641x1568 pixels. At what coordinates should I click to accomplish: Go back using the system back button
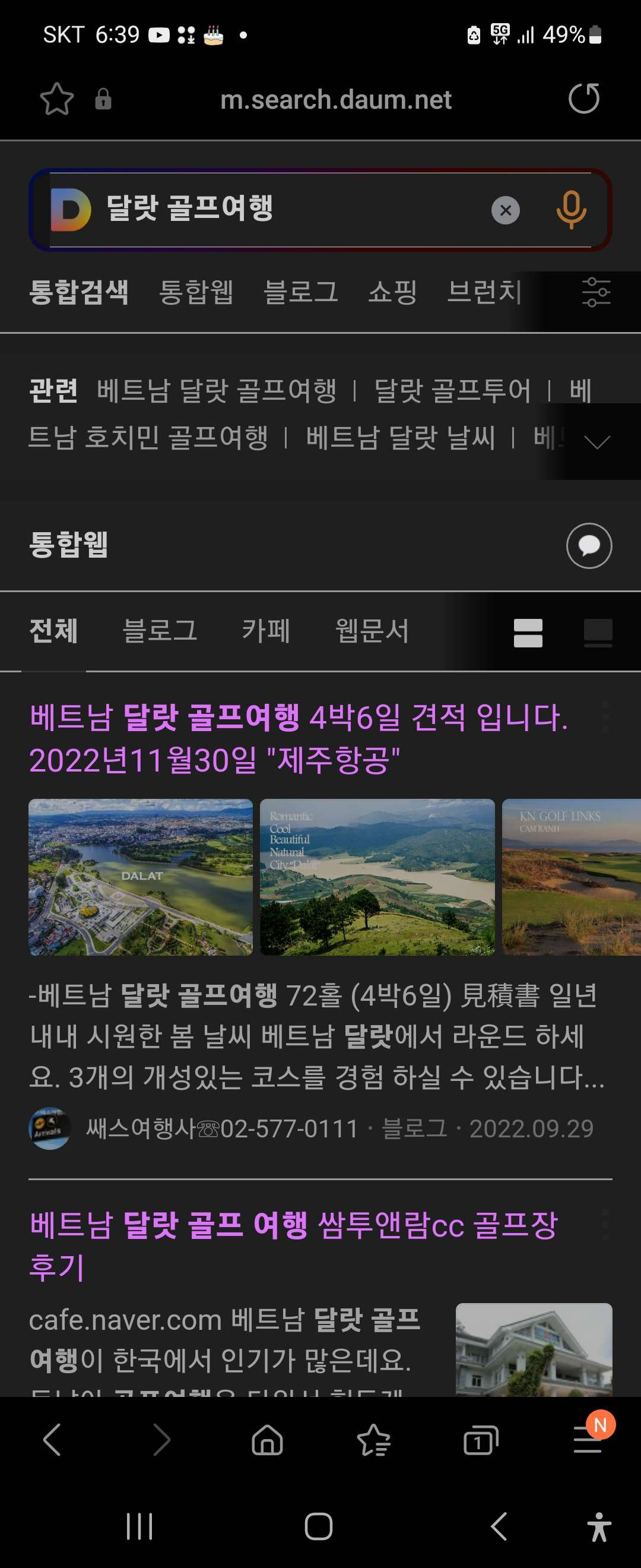499,1526
